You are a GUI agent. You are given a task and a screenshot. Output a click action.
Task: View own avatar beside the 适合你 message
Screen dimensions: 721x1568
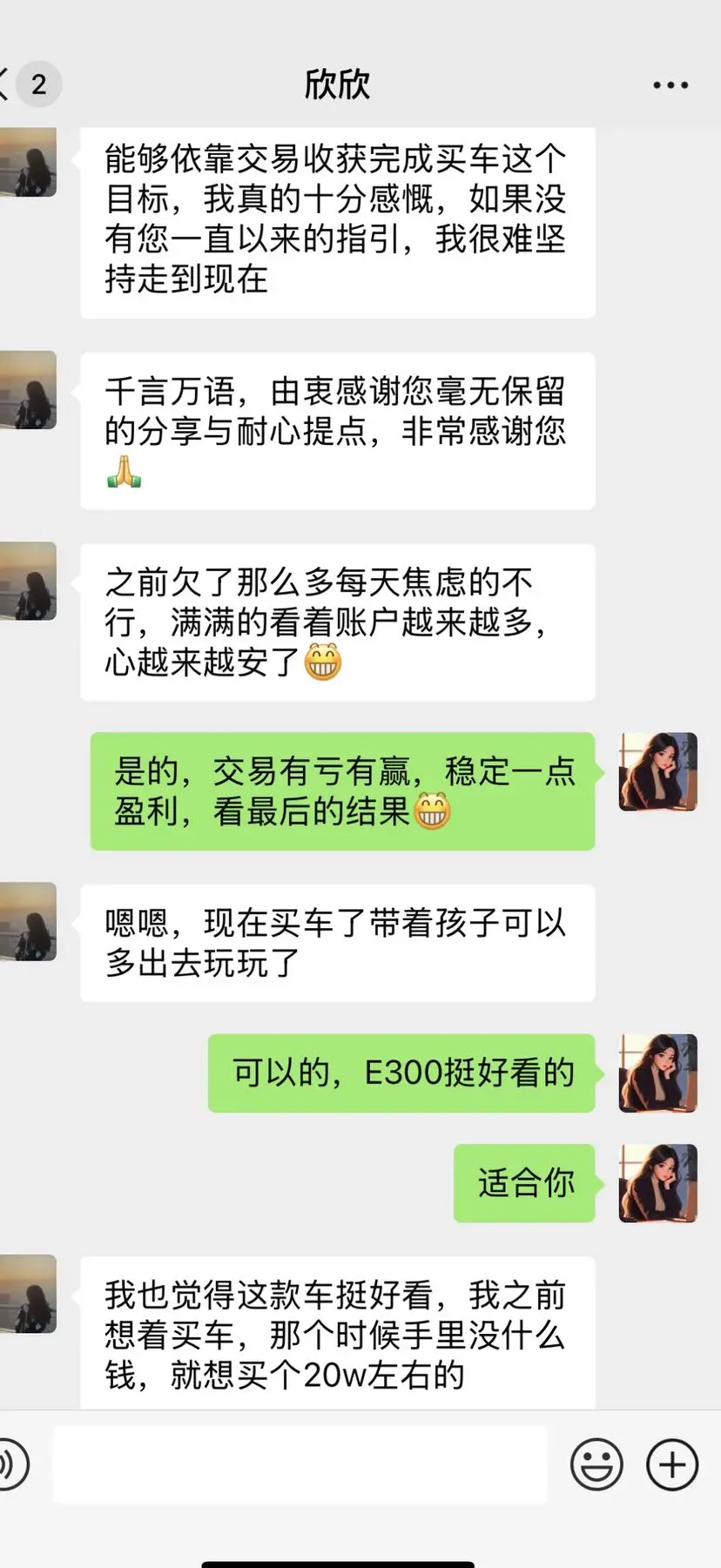tap(658, 1183)
